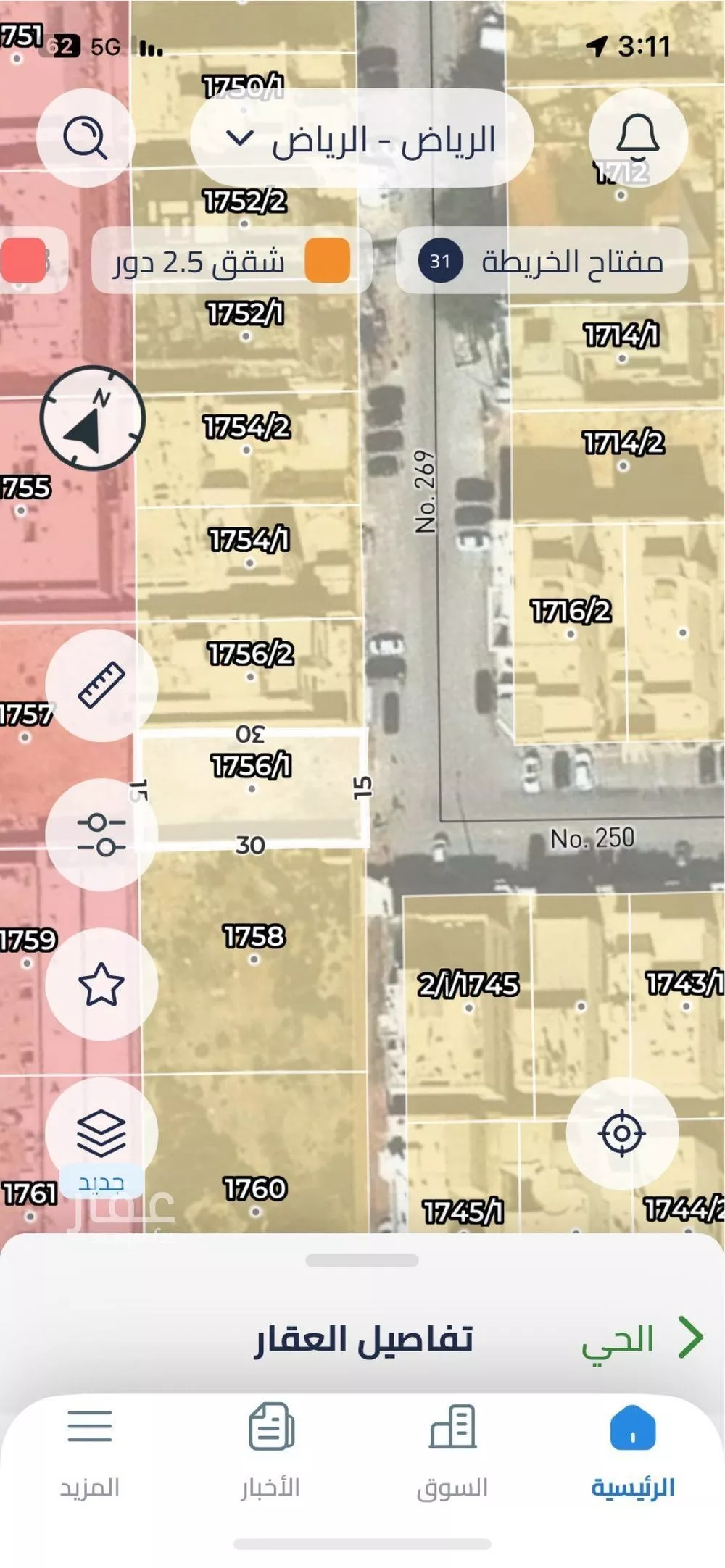Reset map orientation with the compass
725x1568 pixels.
point(92,418)
